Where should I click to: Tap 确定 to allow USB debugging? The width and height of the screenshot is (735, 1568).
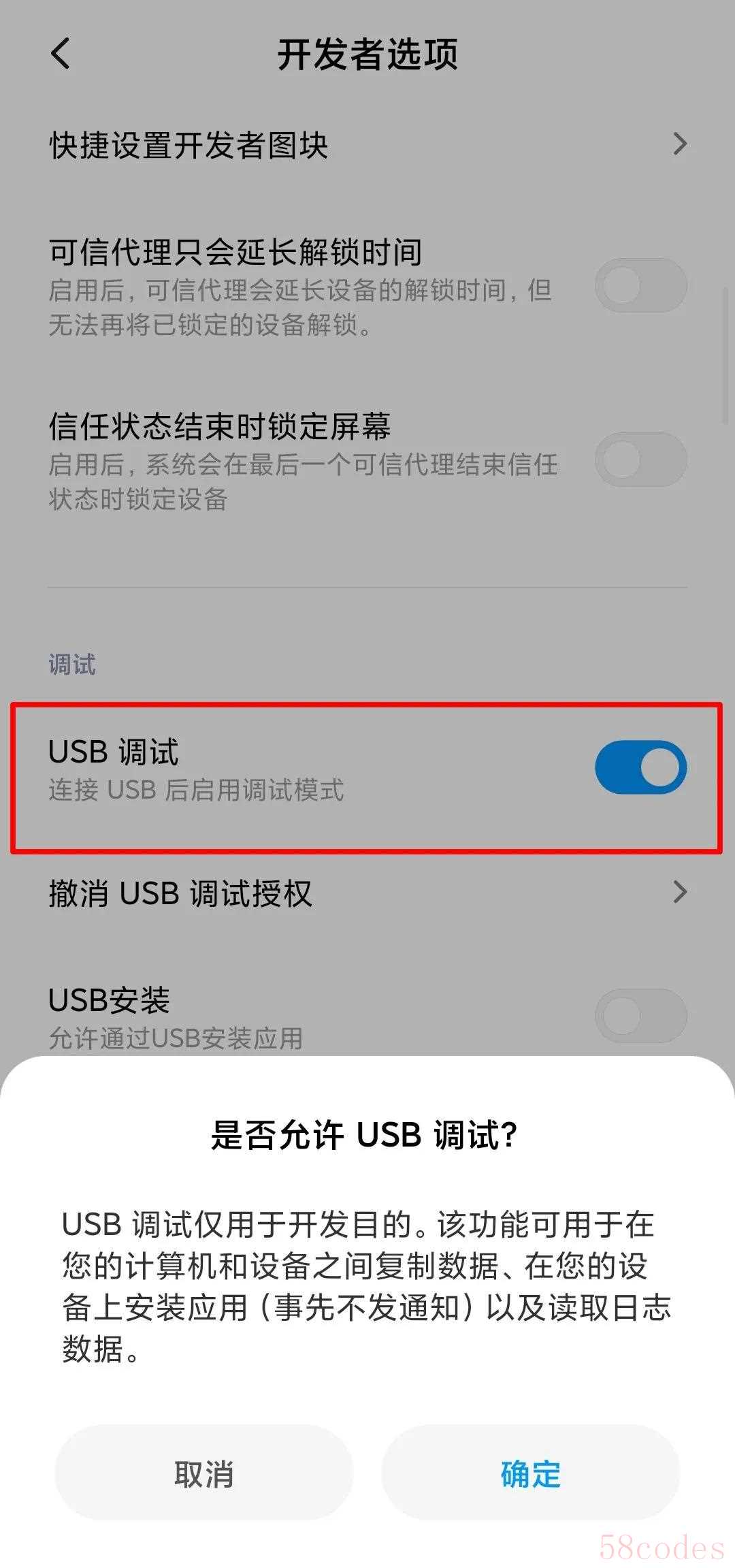(530, 1474)
